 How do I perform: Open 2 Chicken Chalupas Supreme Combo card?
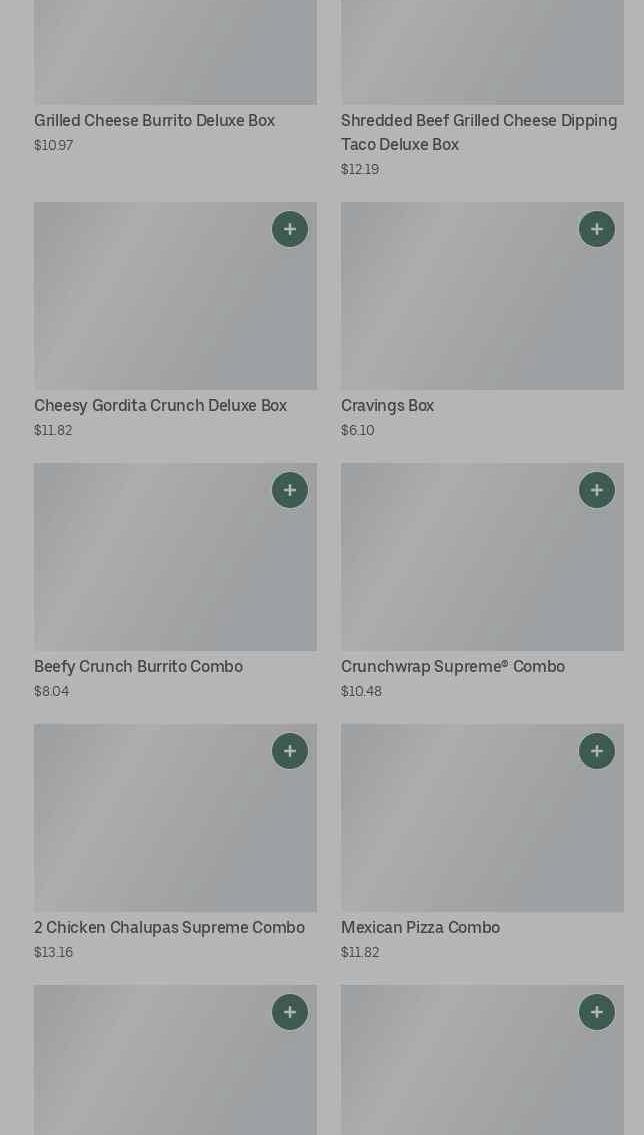[175, 842]
